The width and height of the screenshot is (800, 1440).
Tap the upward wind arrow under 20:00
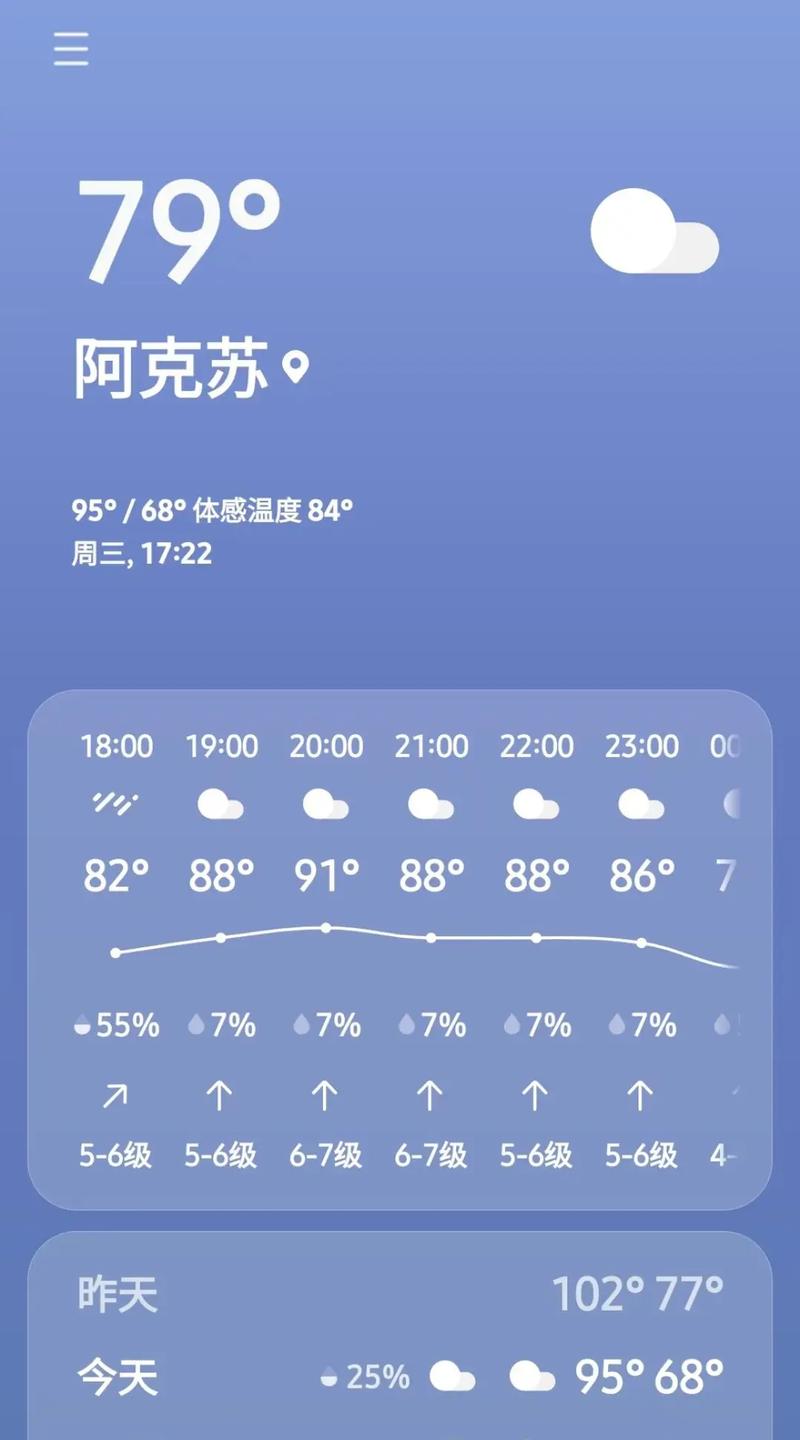324,1096
